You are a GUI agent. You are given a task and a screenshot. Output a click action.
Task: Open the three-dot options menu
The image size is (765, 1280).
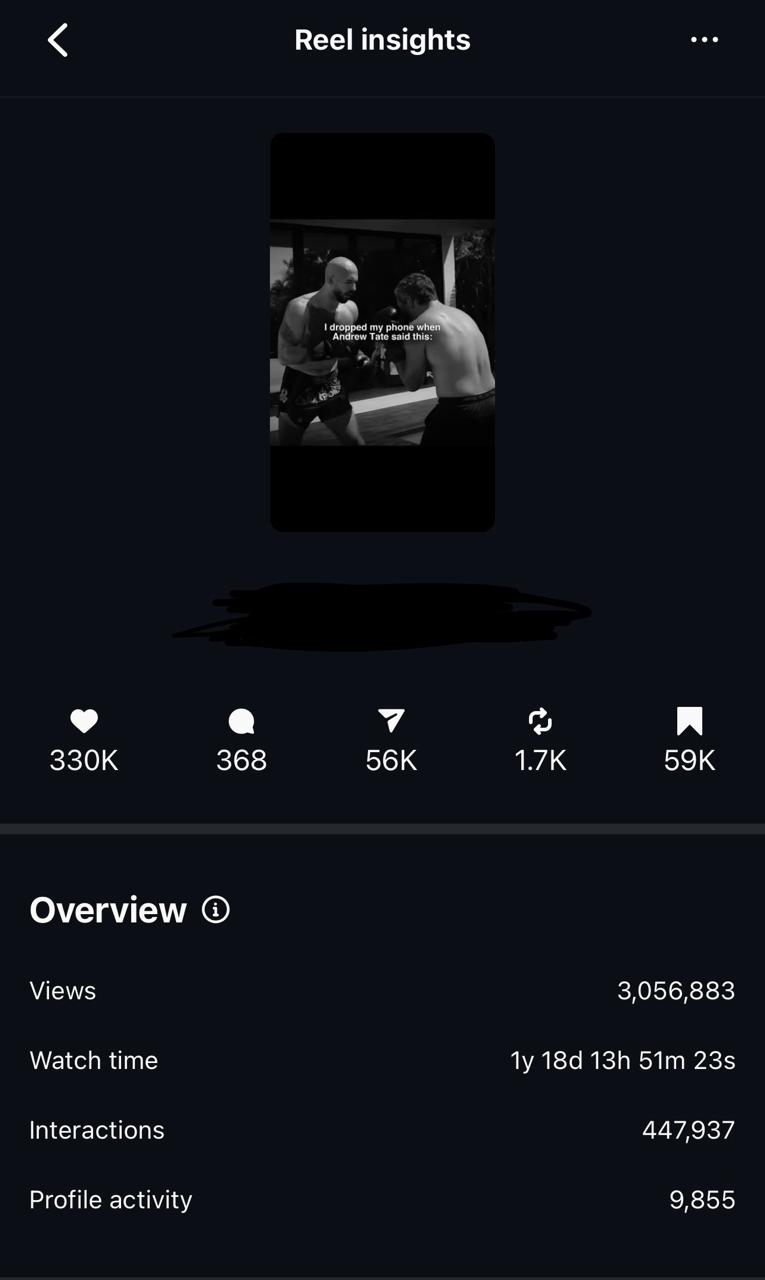pyautogui.click(x=704, y=40)
